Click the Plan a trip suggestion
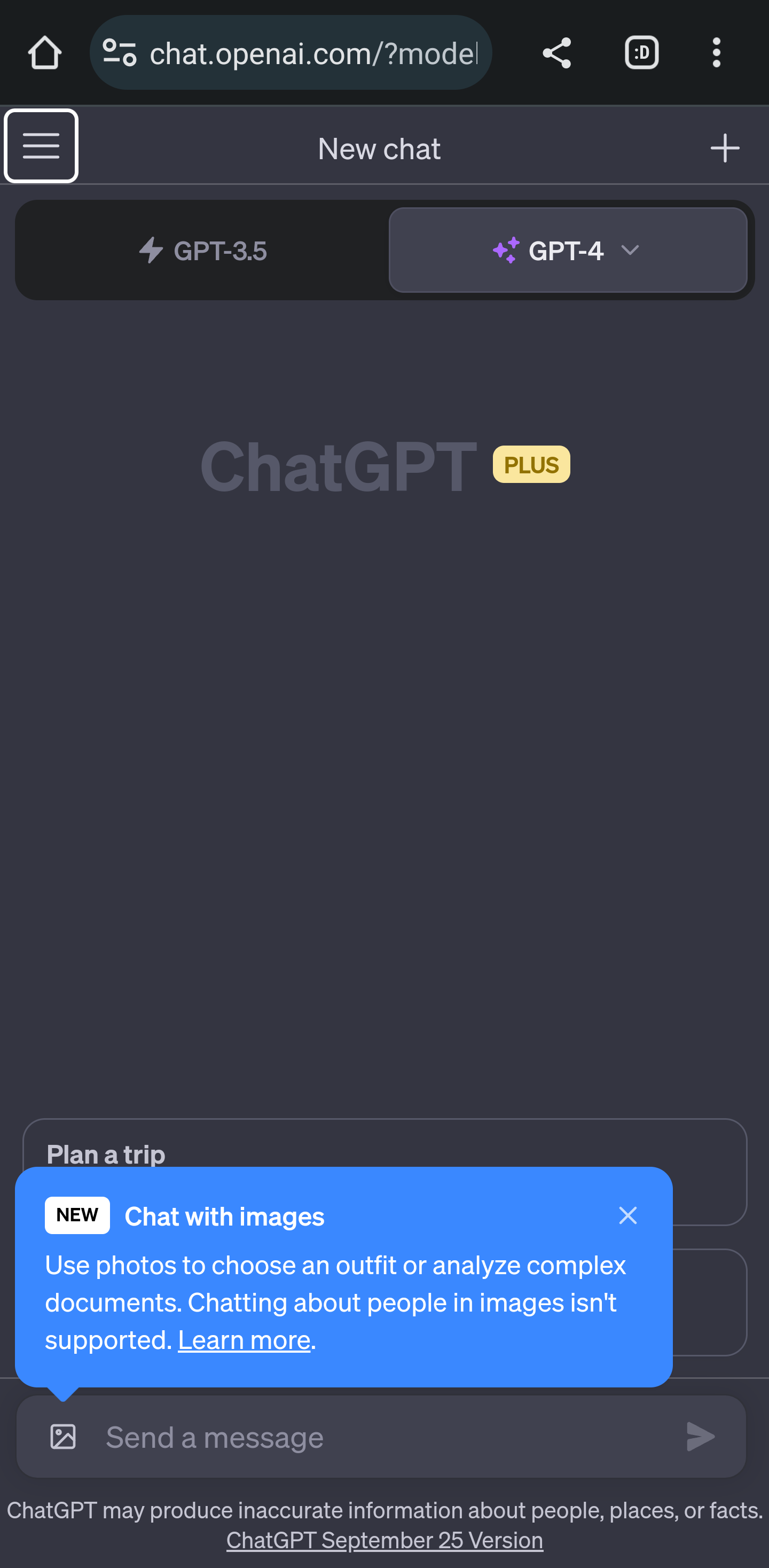Viewport: 769px width, 1568px height. point(105,1153)
